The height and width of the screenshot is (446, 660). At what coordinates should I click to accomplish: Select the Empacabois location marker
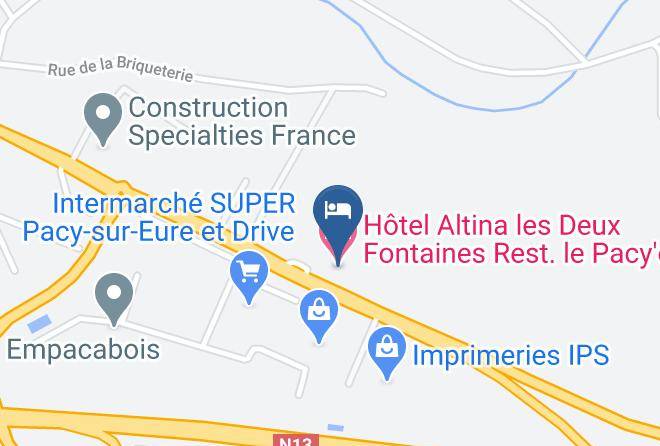[x=114, y=298]
